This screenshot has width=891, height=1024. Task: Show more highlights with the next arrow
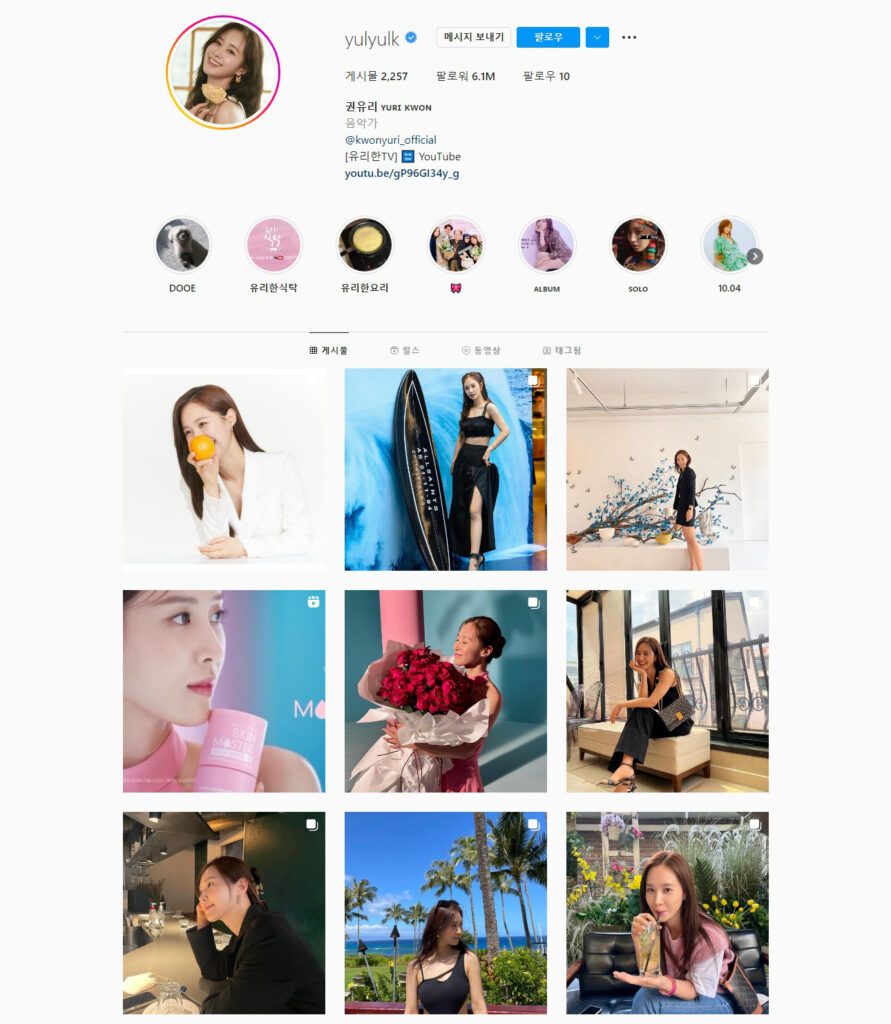[x=755, y=256]
